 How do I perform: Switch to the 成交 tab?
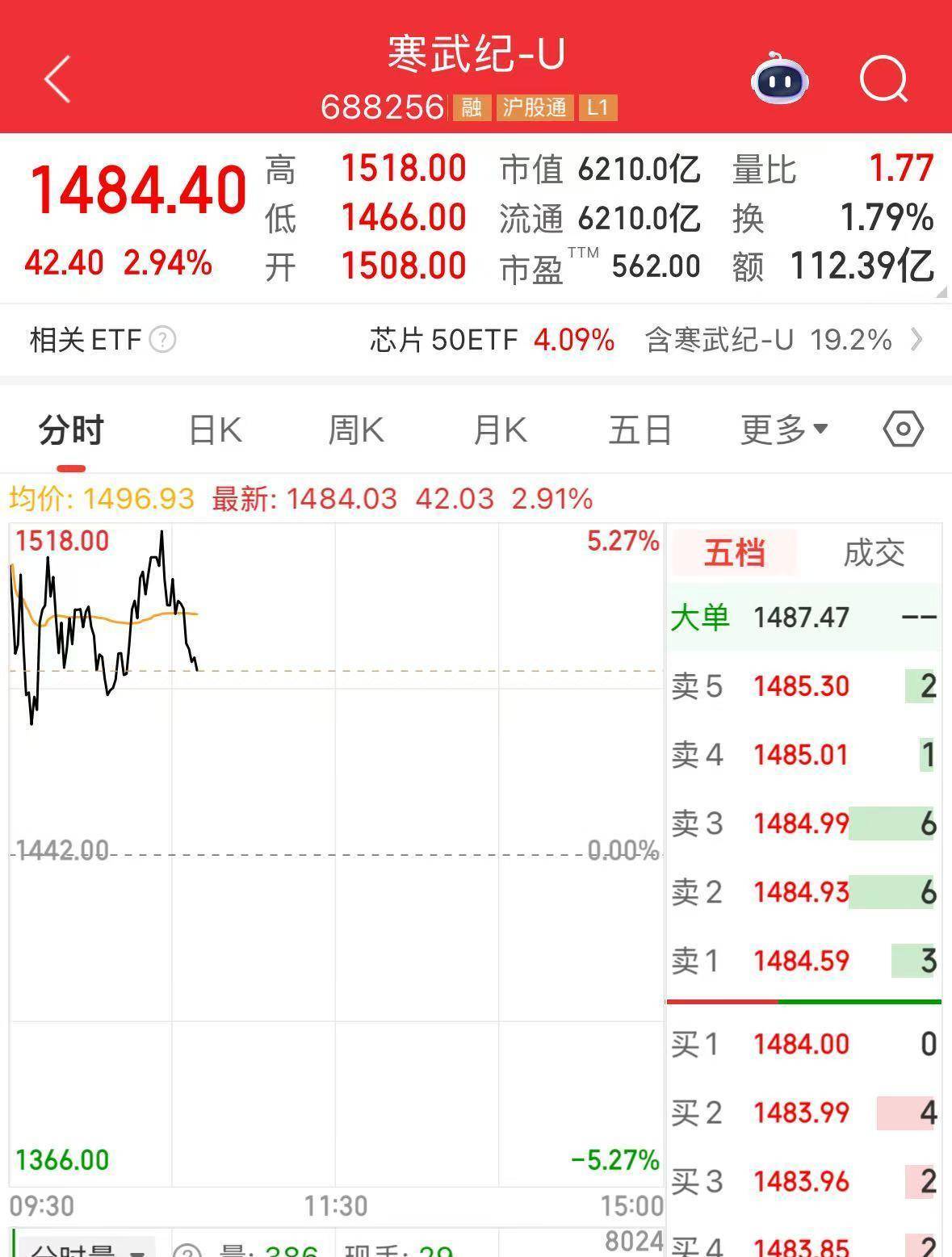pyautogui.click(x=872, y=553)
